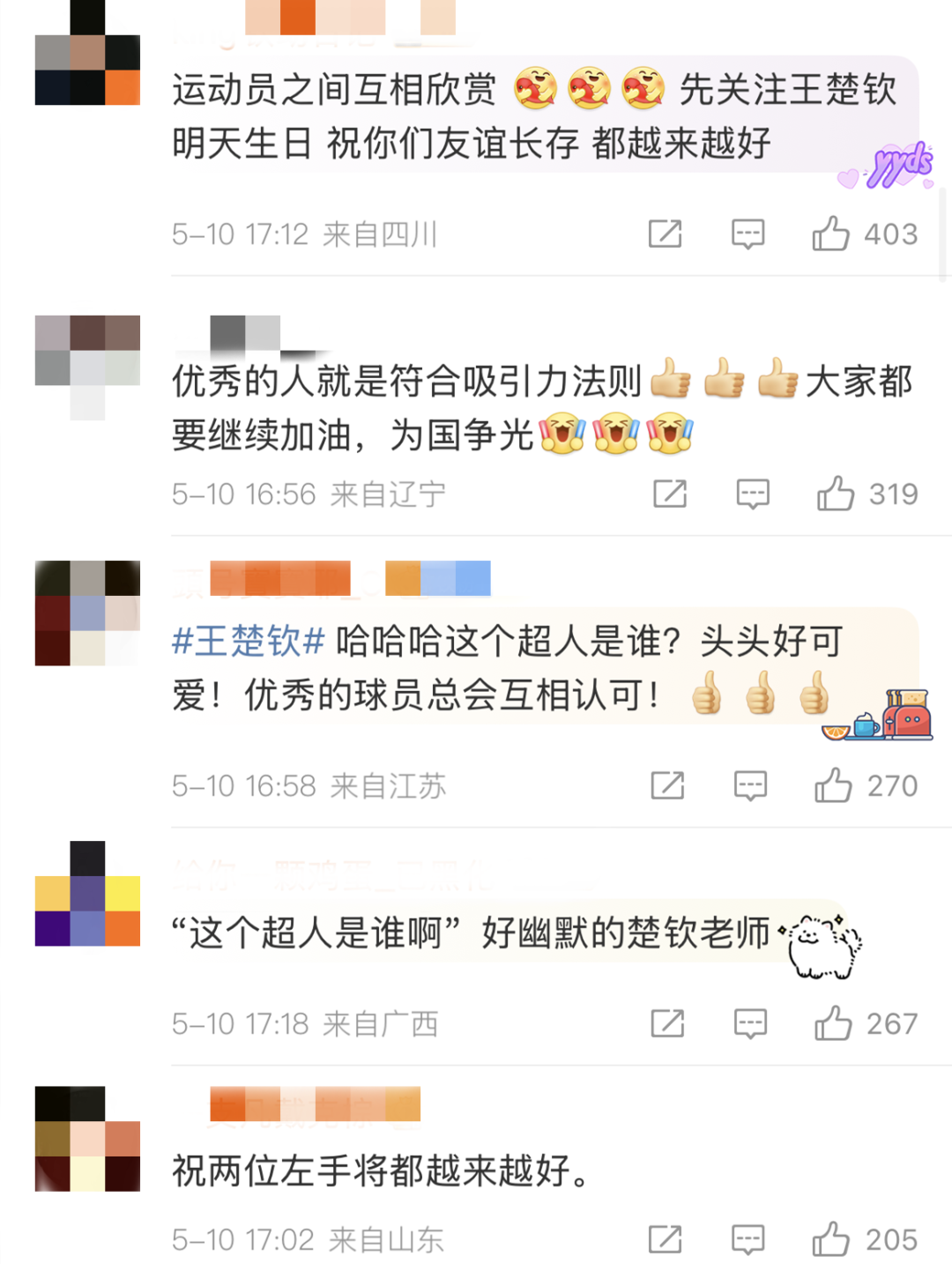This screenshot has height=1264, width=952.
Task: Open avatar of the 广西 commenter
Action: pyautogui.click(x=87, y=893)
